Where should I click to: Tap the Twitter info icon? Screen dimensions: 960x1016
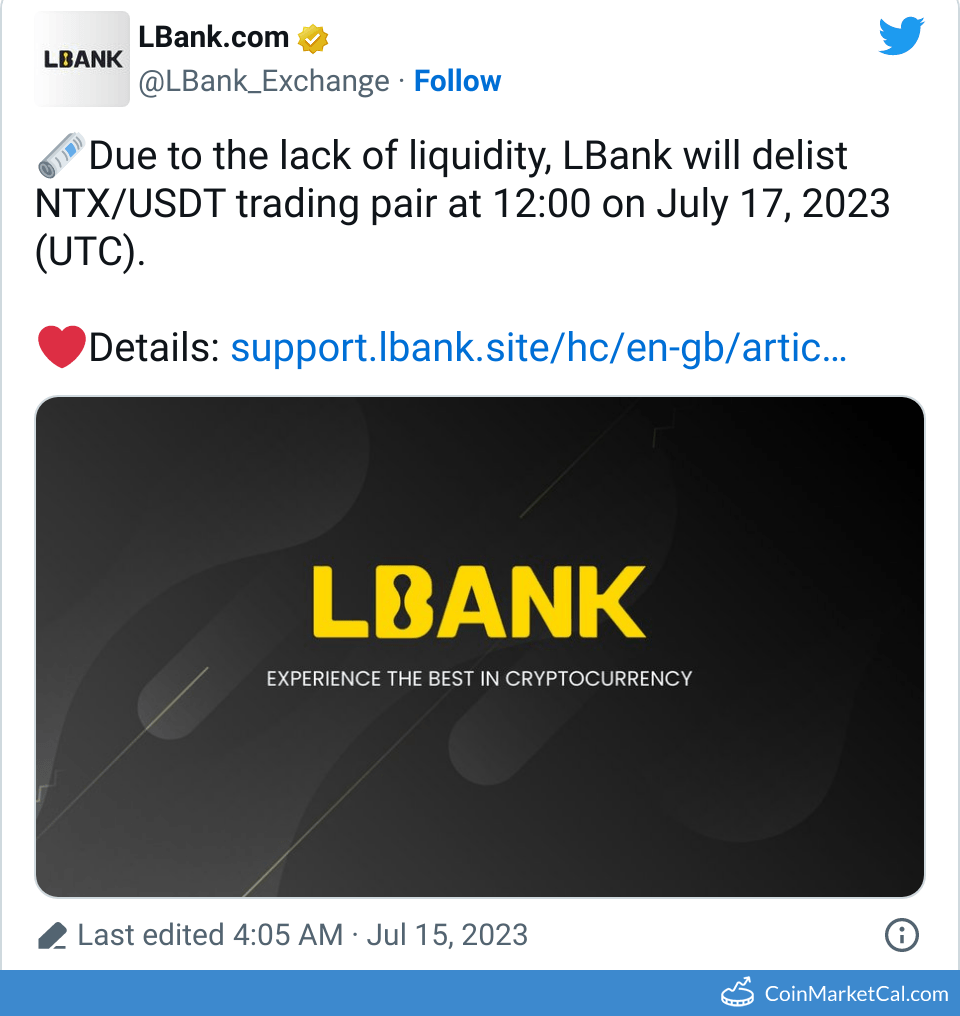click(x=902, y=935)
